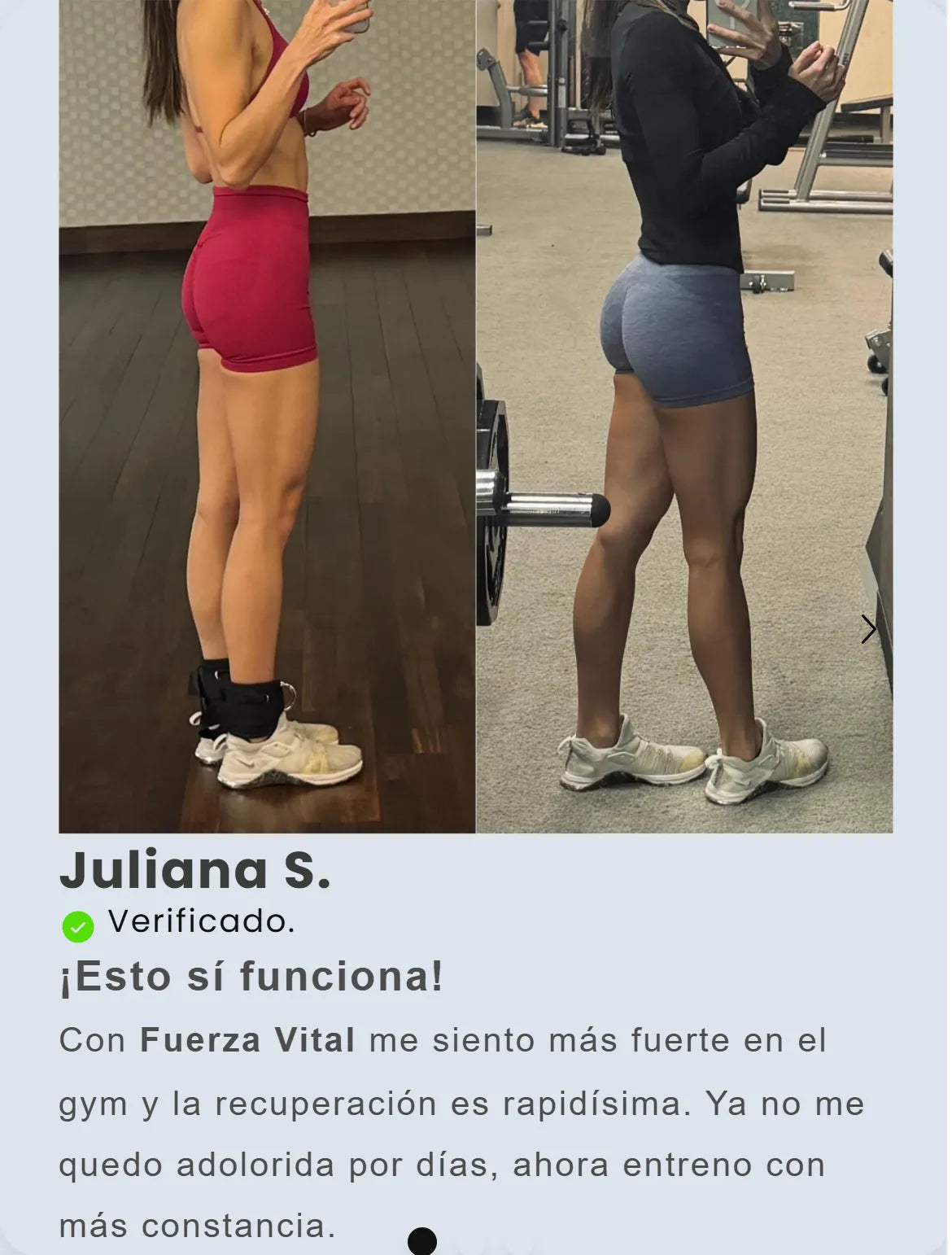Select the first carousel page dot
Viewport: 952px width, 1255px height.
[x=421, y=1242]
